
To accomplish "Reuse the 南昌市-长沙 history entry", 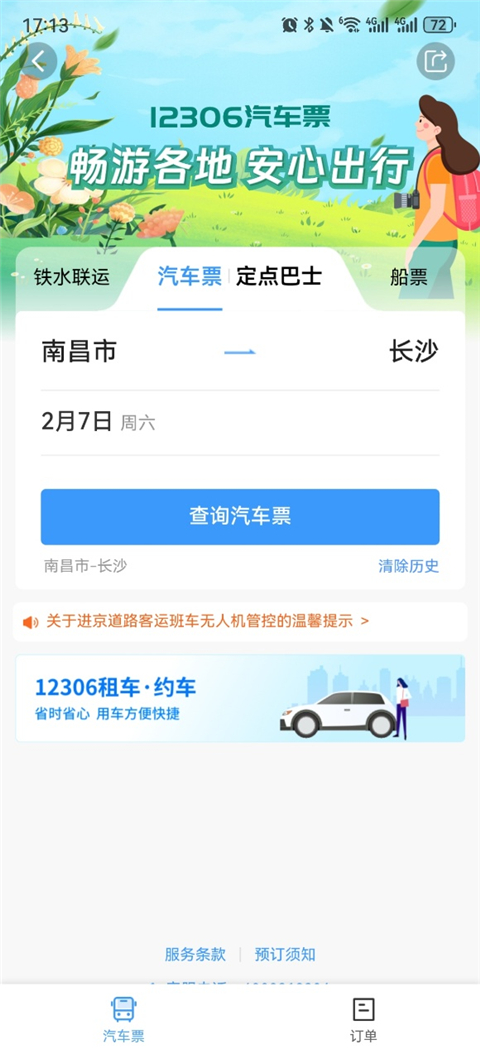I will (x=85, y=565).
